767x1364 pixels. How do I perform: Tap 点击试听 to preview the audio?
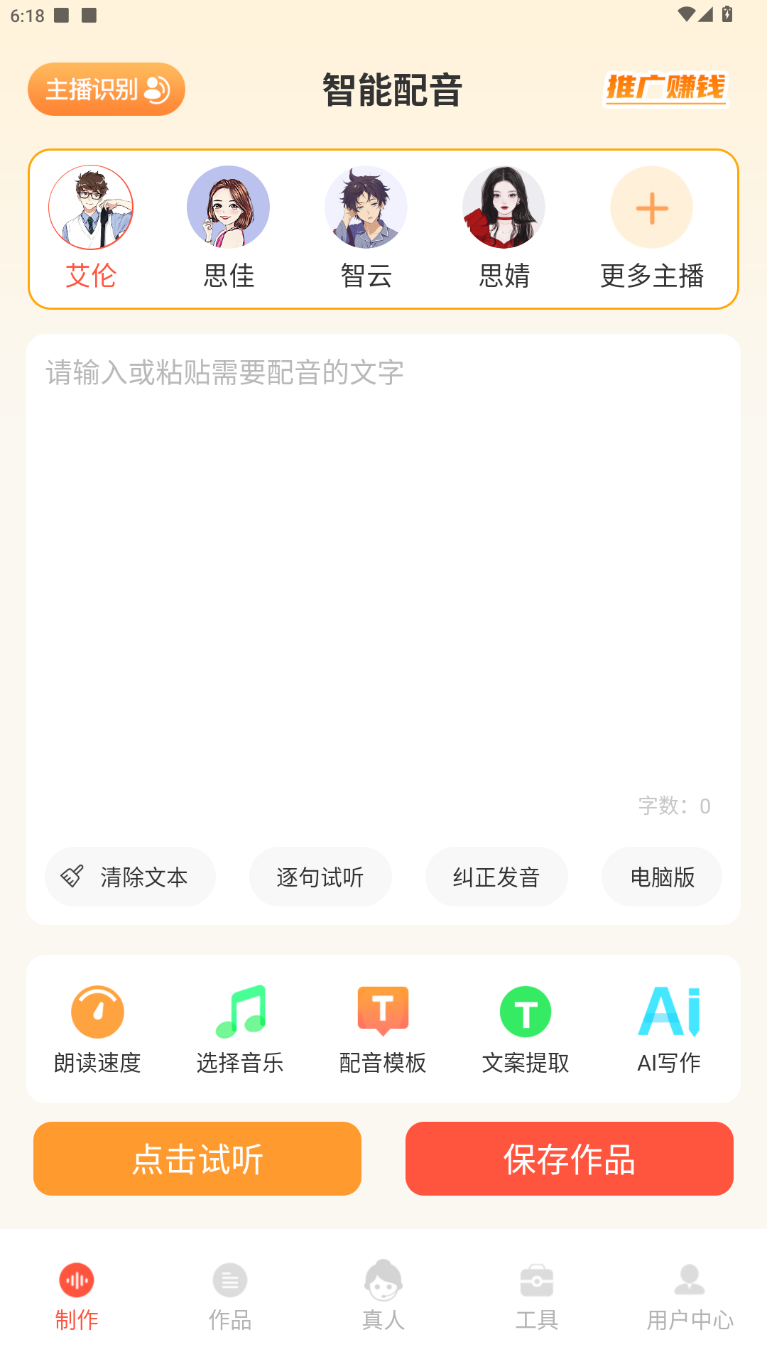[x=197, y=1159]
